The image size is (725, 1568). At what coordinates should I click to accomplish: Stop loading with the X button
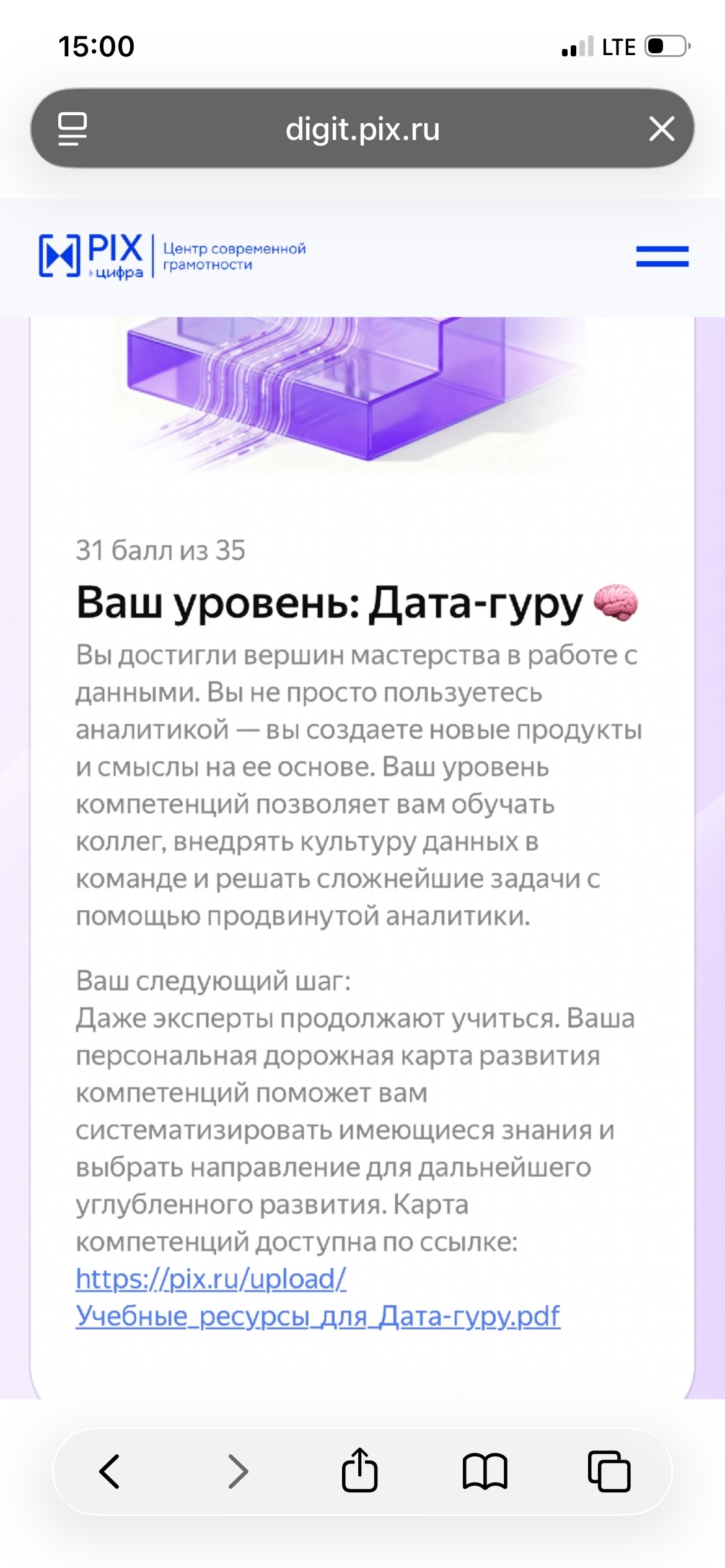662,129
